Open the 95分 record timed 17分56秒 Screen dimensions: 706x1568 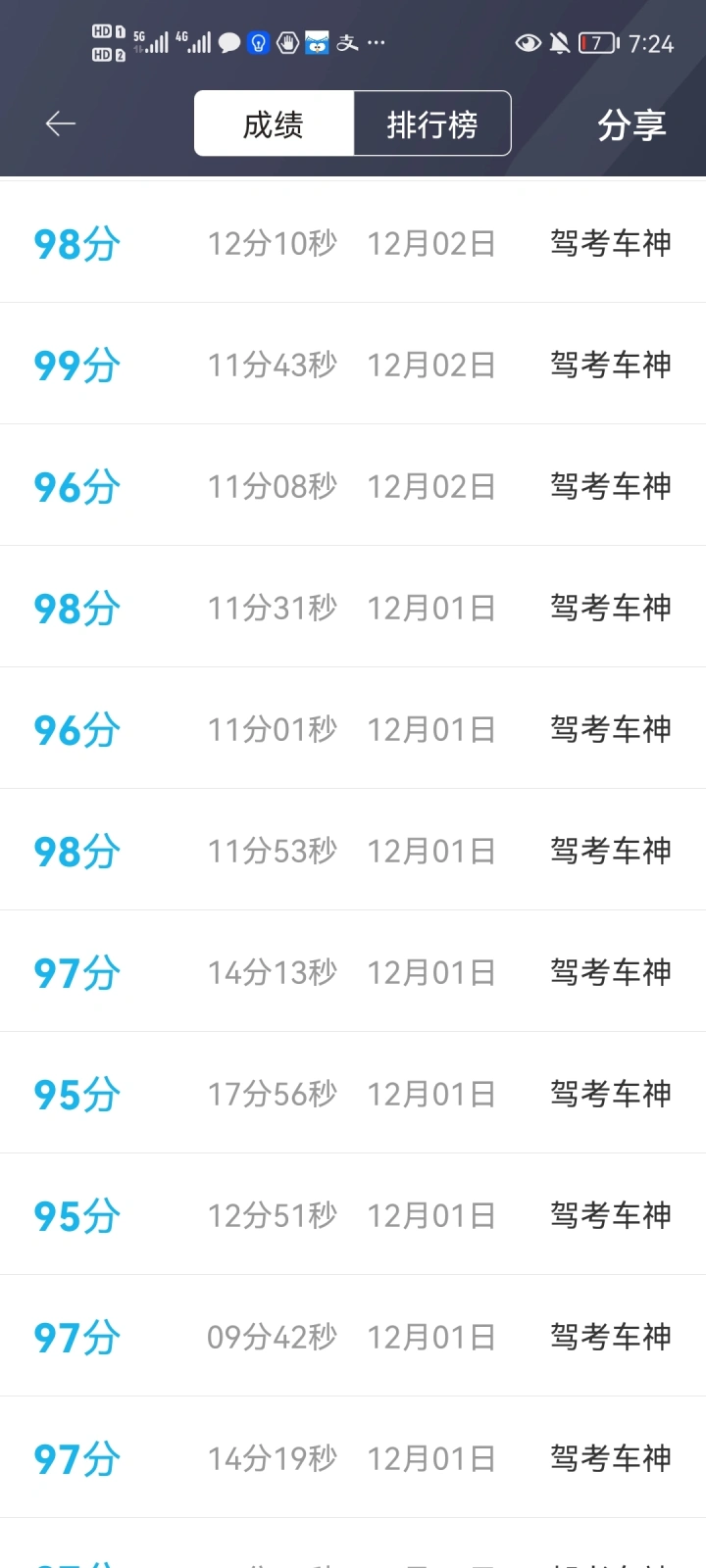point(353,1093)
